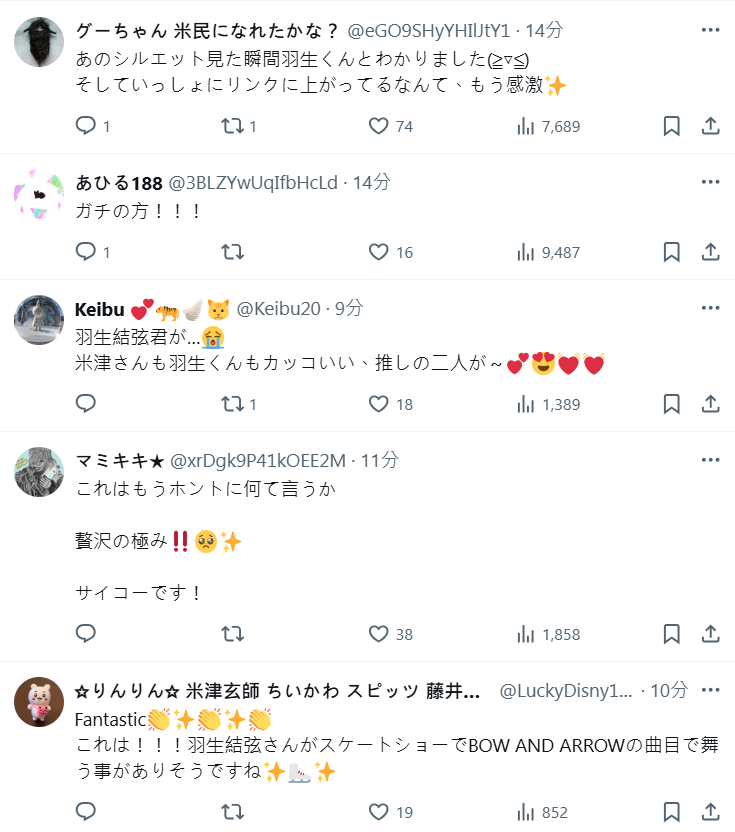Repost マミキキ★'s reply

(x=232, y=634)
